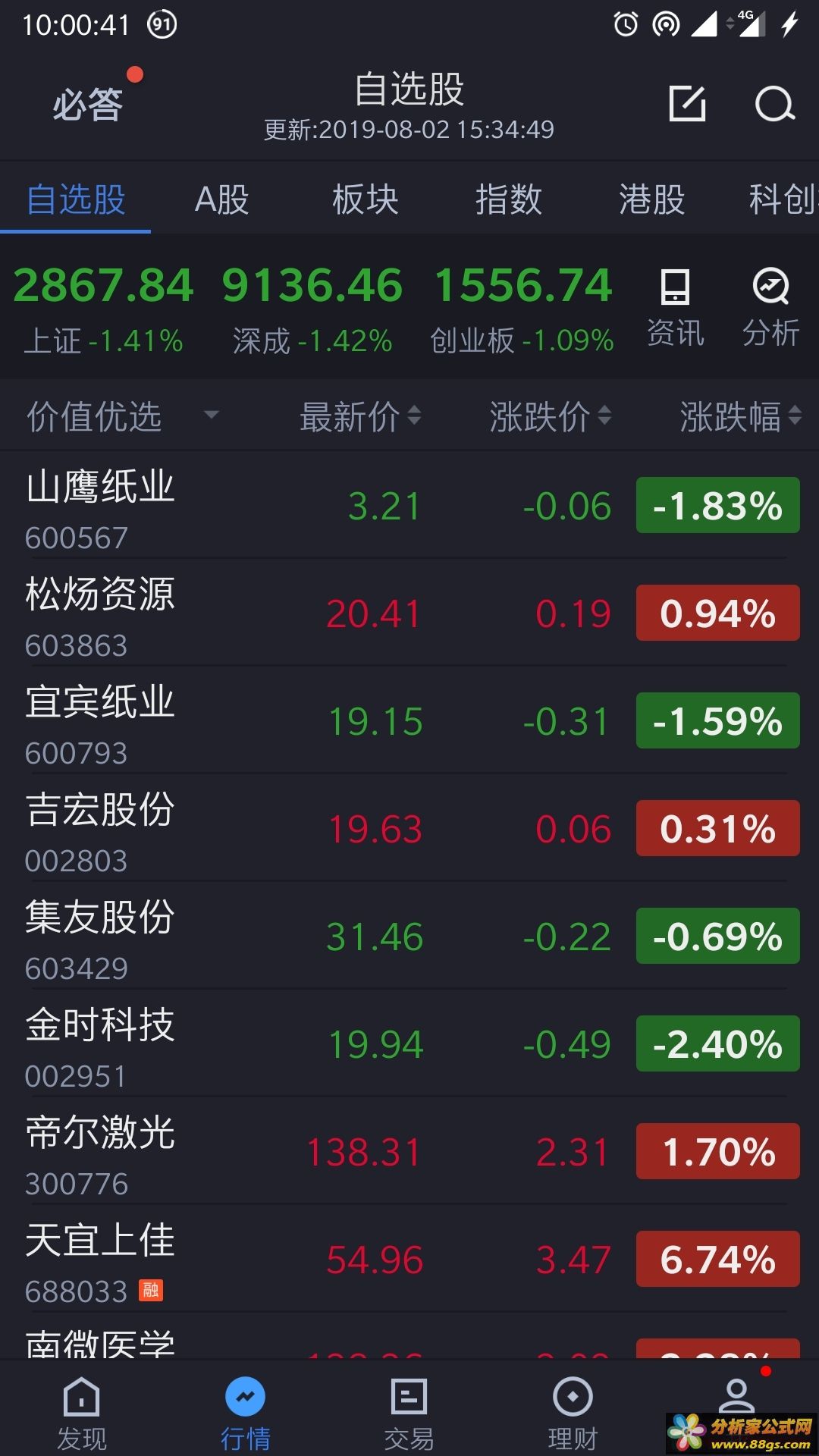Select the 指数 tab

tap(509, 200)
